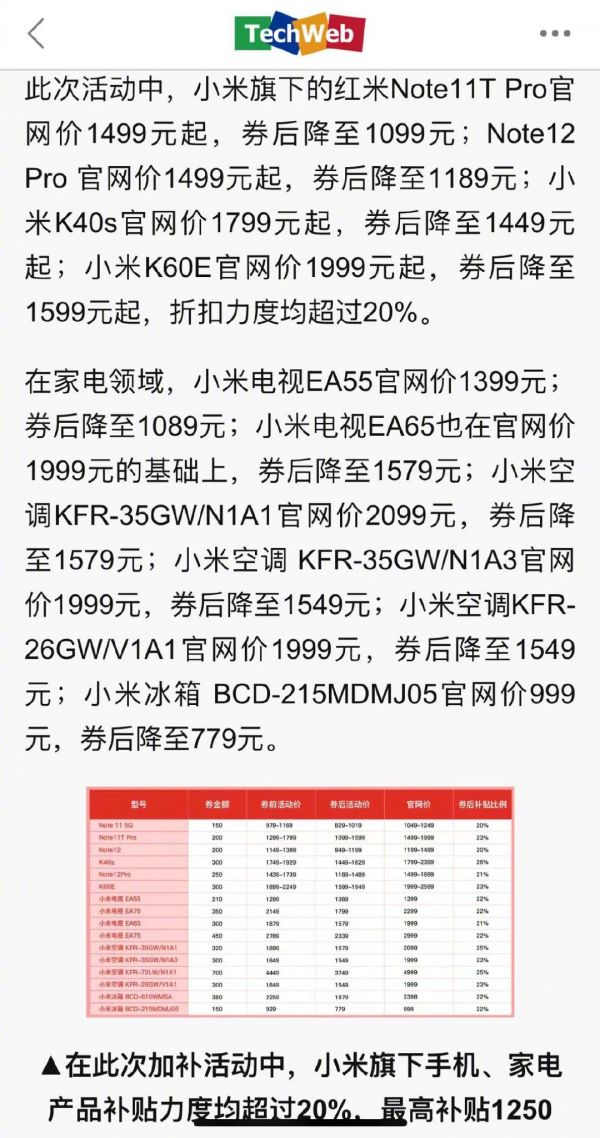Open the red subsidy price table image
The width and height of the screenshot is (600, 1138).
[x=300, y=902]
